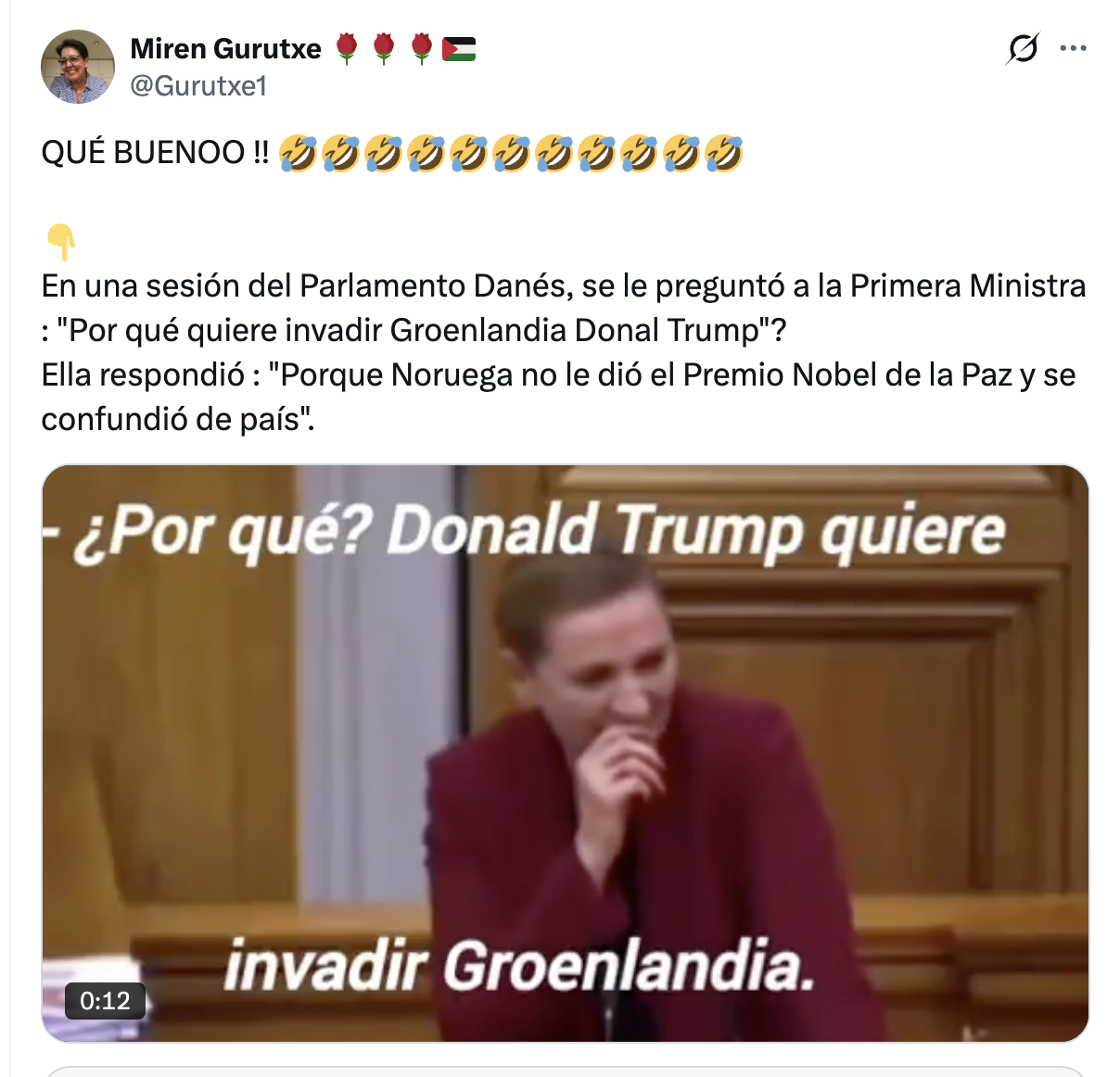Play the 0:12 video about Groenlandia
The width and height of the screenshot is (1120, 1077).
click(x=565, y=753)
